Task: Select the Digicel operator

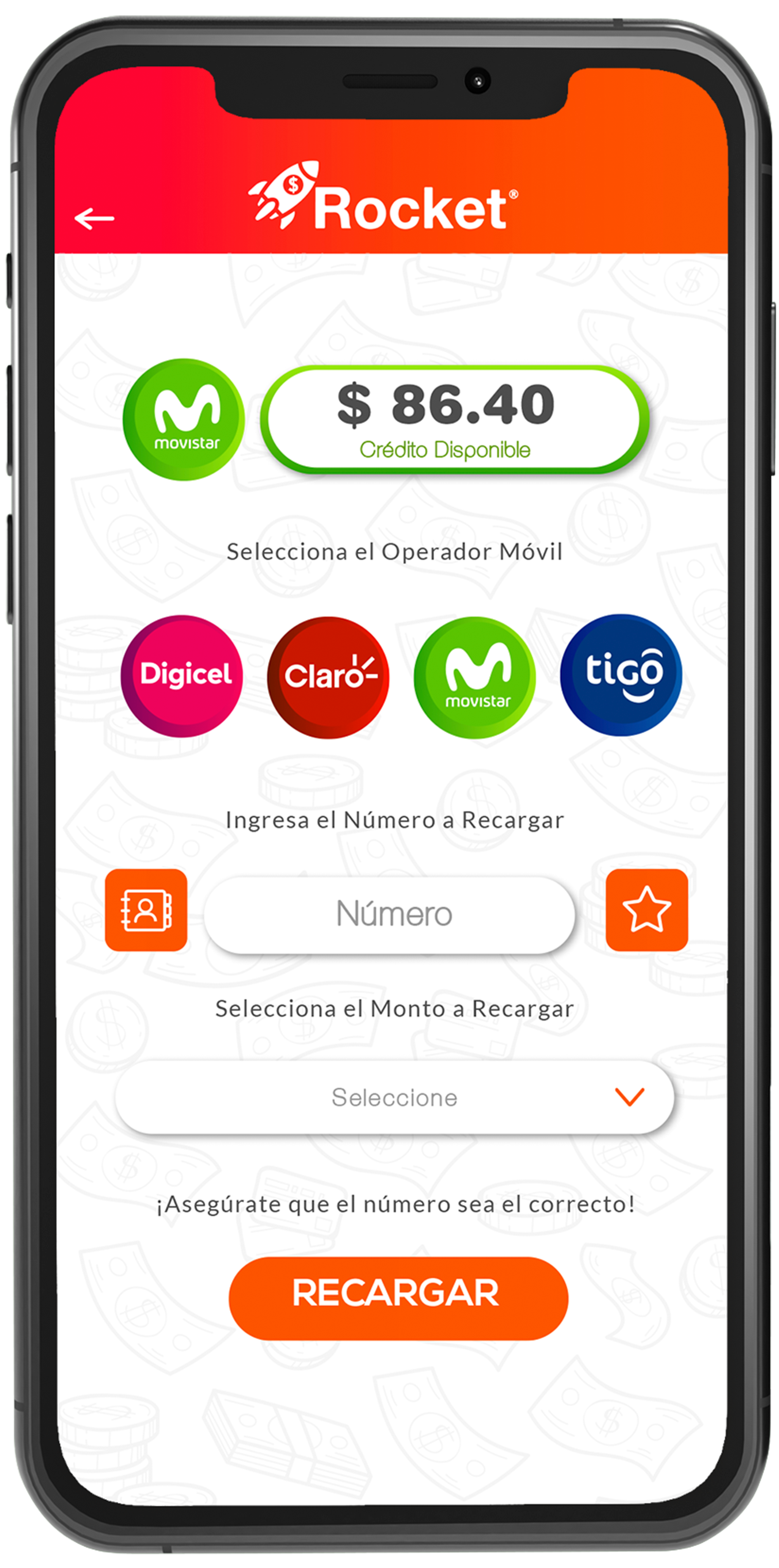Action: tap(182, 676)
